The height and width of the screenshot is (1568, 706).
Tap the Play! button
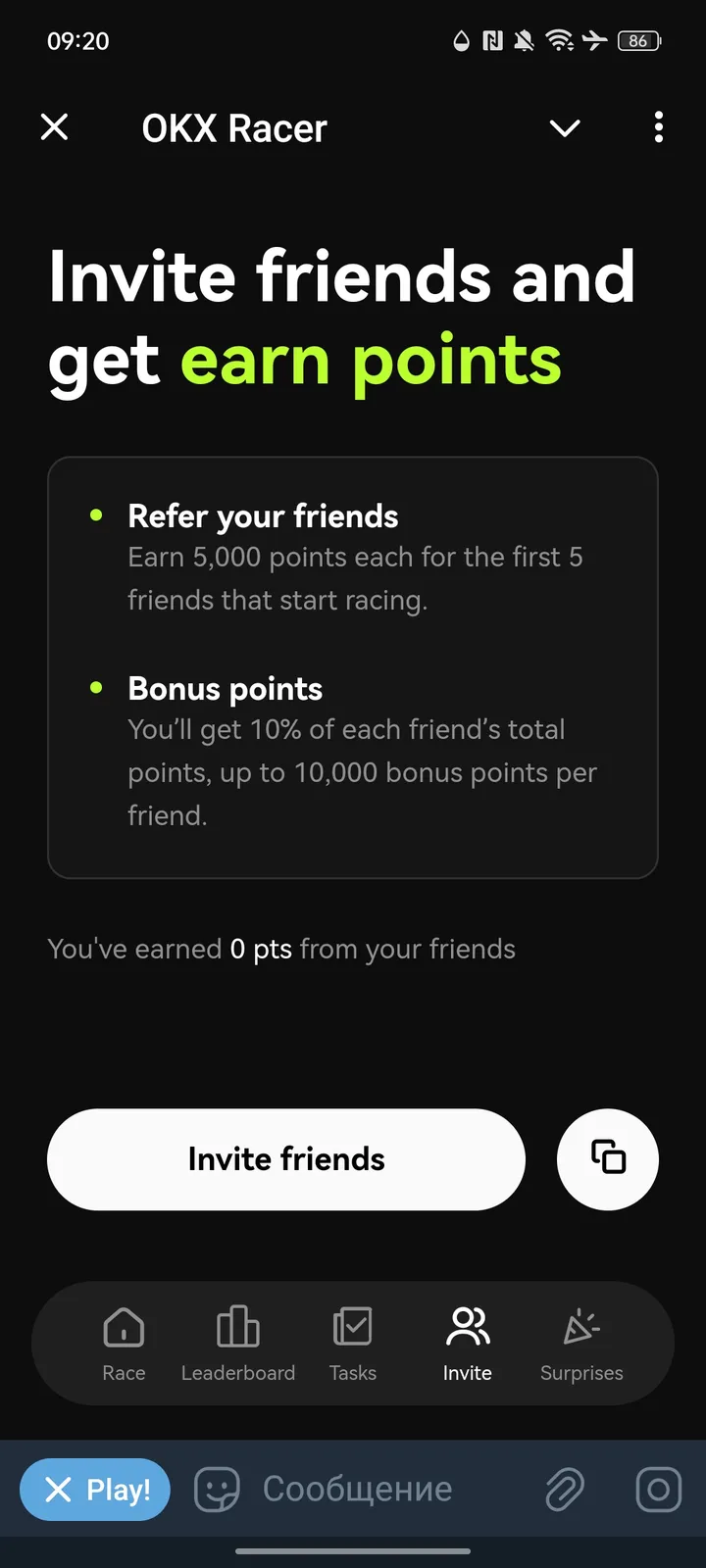(95, 1490)
